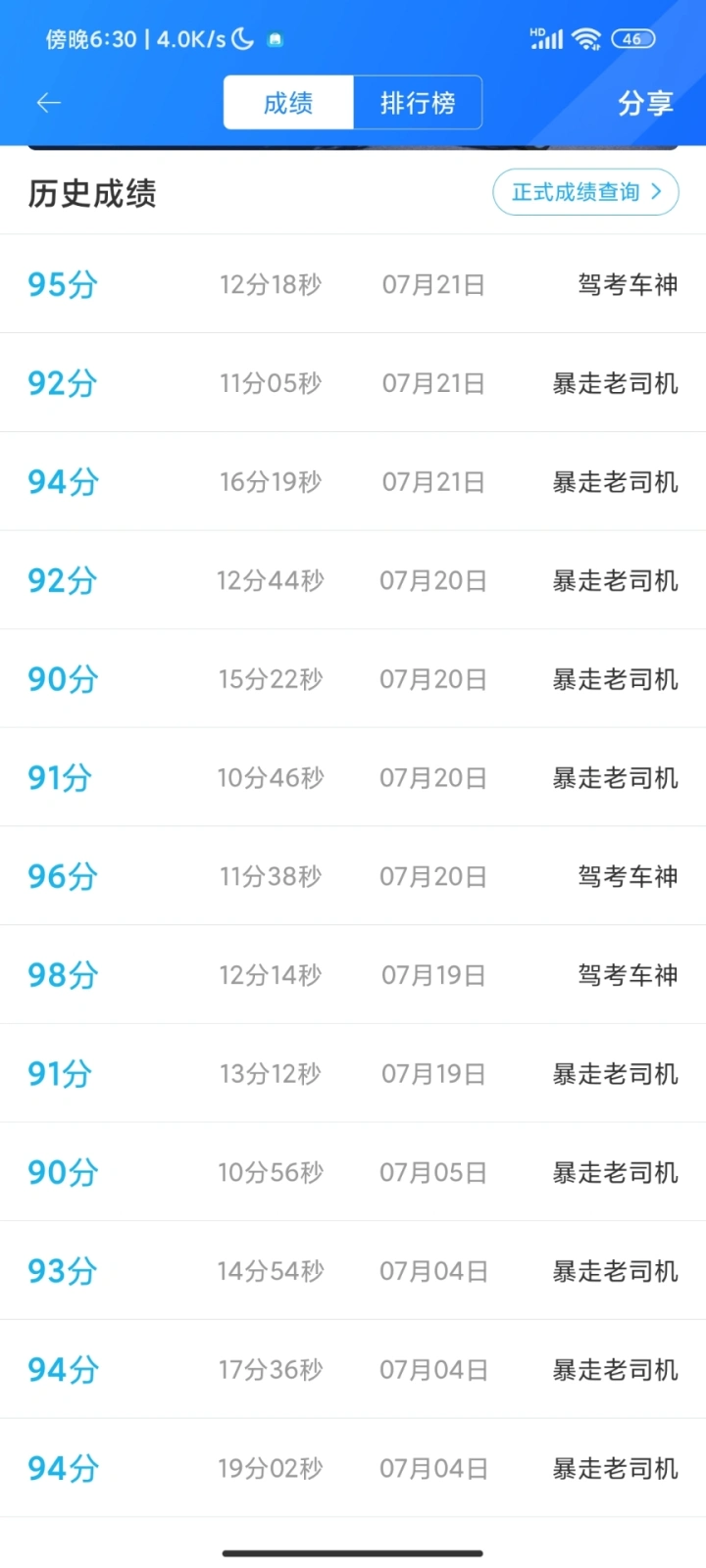This screenshot has height=1568, width=706.
Task: Open the 96分 record from 07月20日
Action: pyautogui.click(x=353, y=876)
